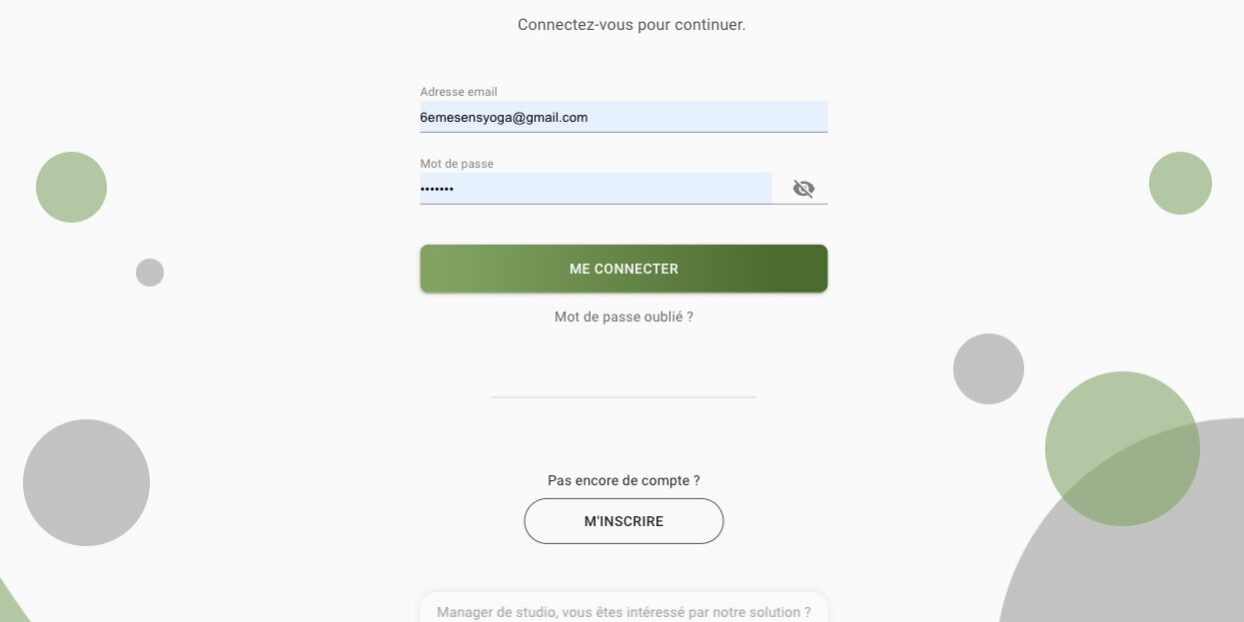
Task: Select the M'INSCRIRE button
Action: point(623,521)
